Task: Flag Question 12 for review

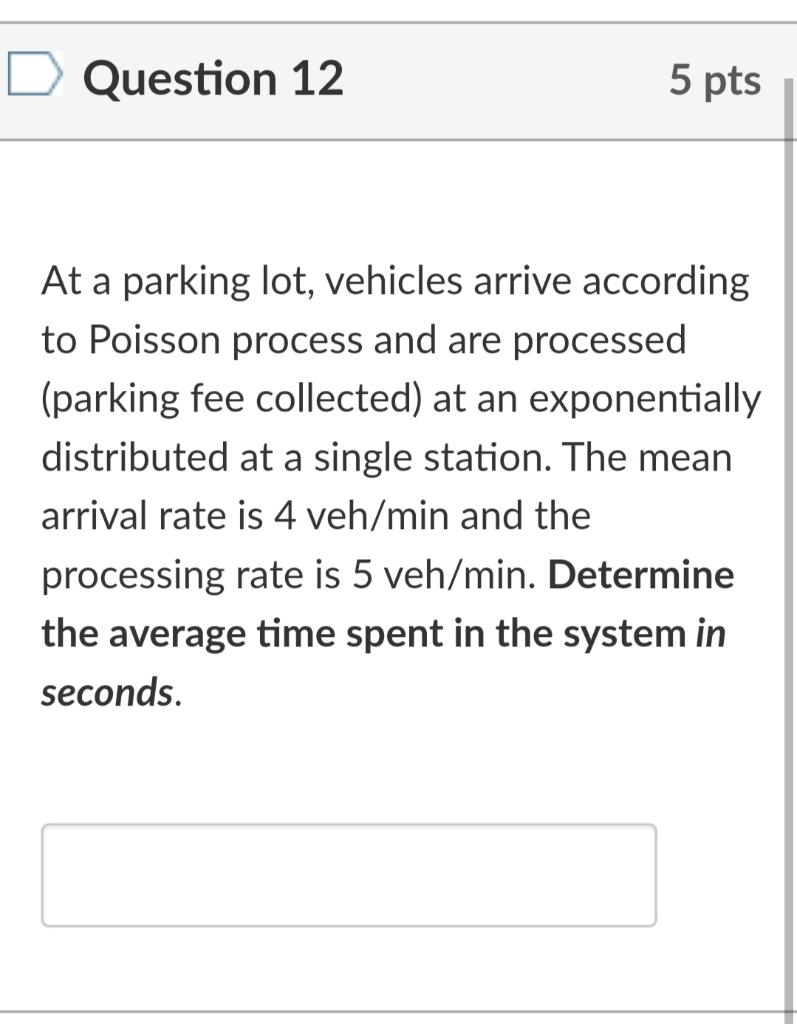Action: (x=35, y=78)
